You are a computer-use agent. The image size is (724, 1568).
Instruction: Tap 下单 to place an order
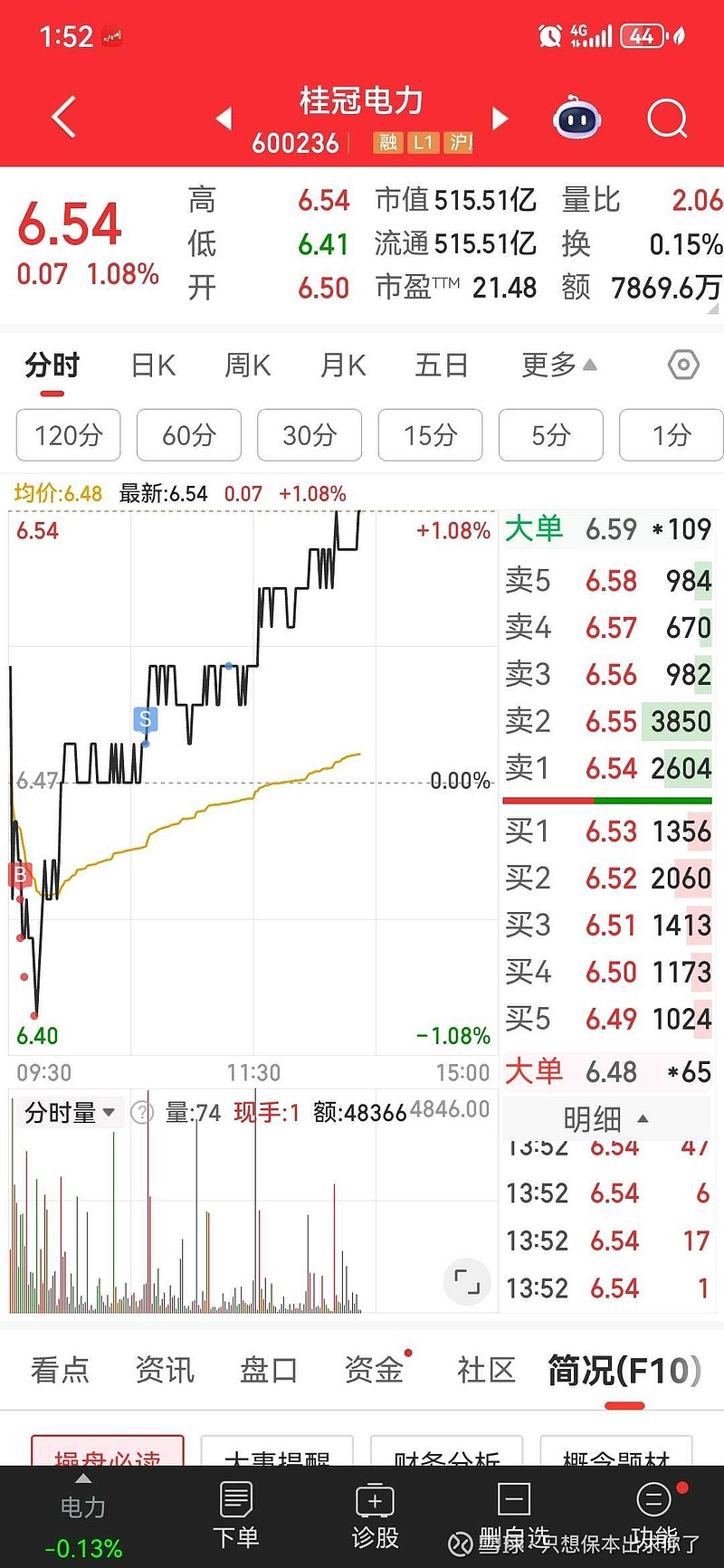point(236,1516)
